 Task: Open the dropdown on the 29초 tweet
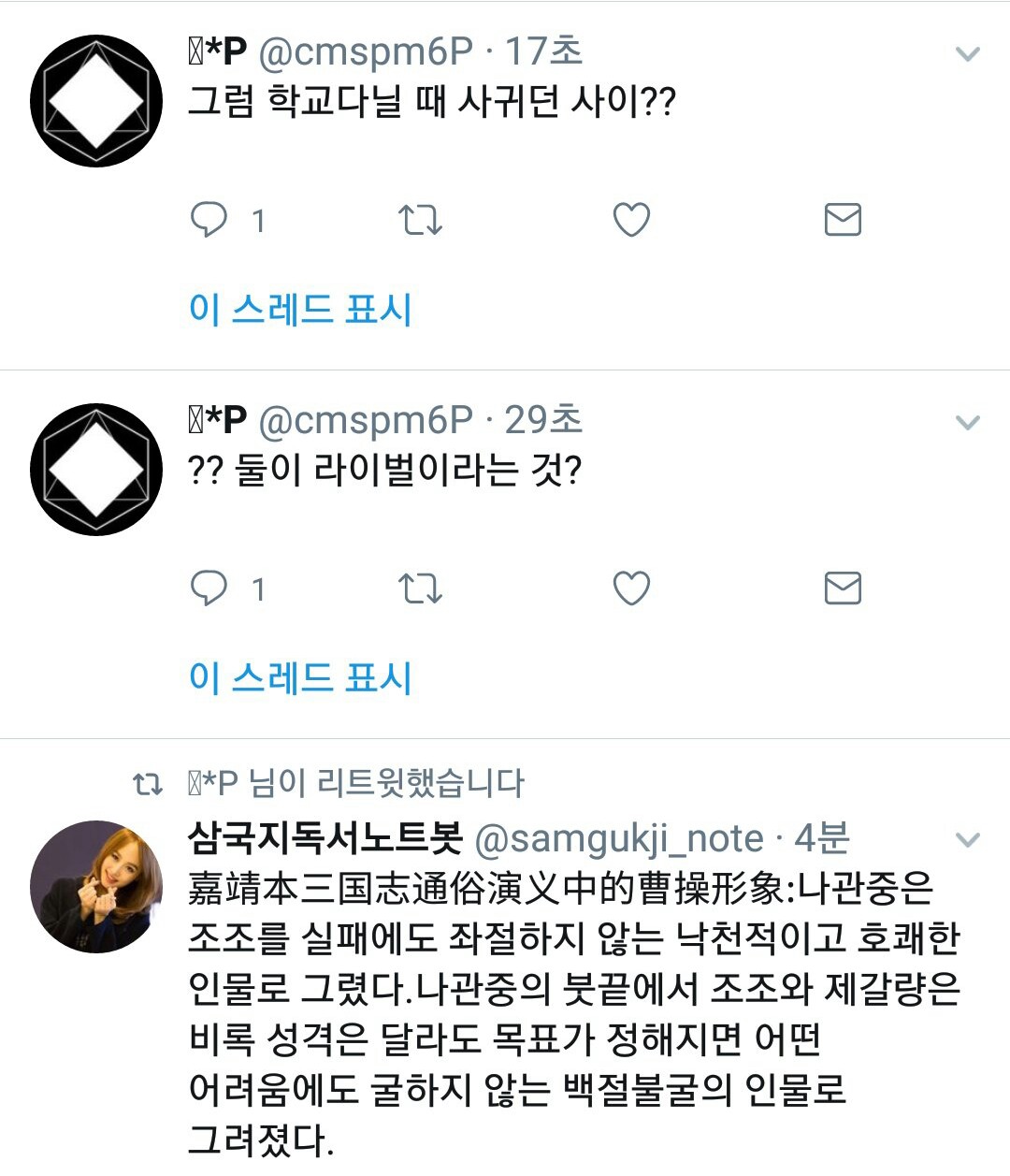(967, 423)
